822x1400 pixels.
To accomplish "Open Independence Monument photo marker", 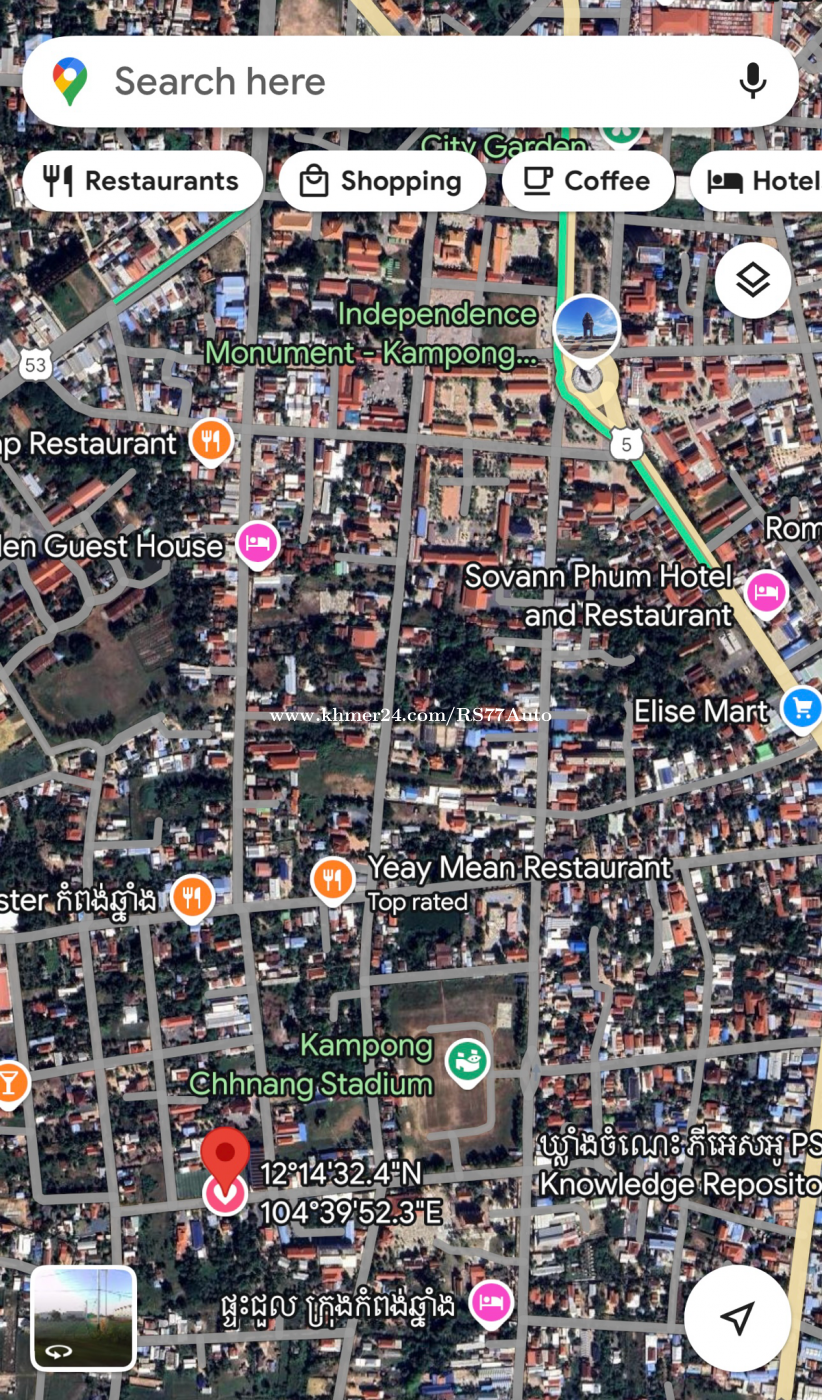I will pos(586,328).
